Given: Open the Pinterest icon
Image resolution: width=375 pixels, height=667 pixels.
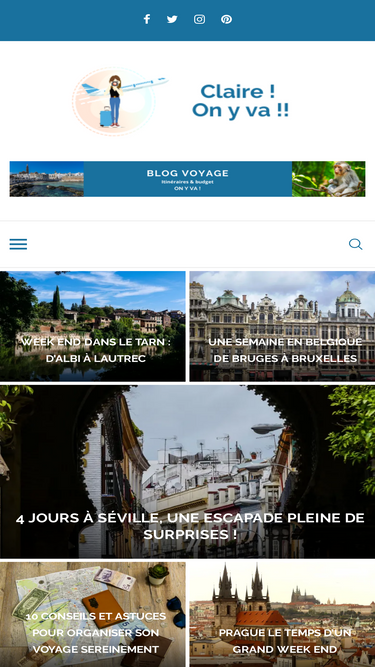Looking at the screenshot, I should click(226, 19).
